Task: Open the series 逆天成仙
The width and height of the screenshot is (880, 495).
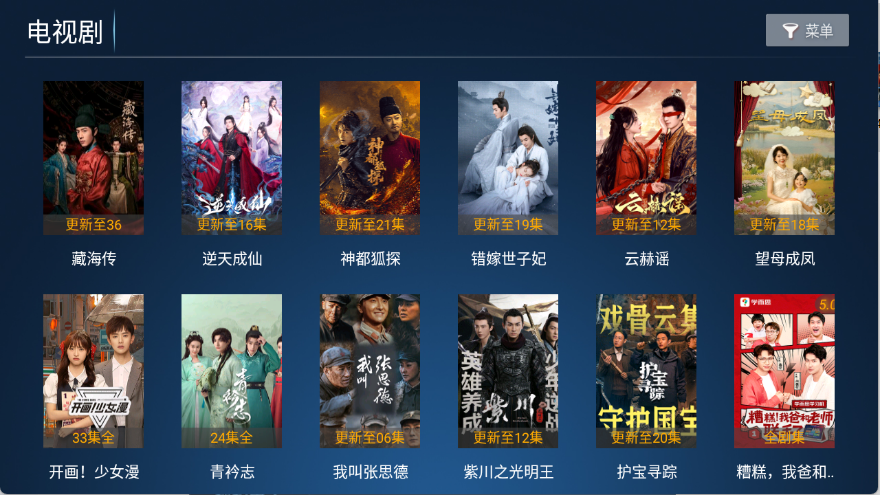Action: coord(231,158)
